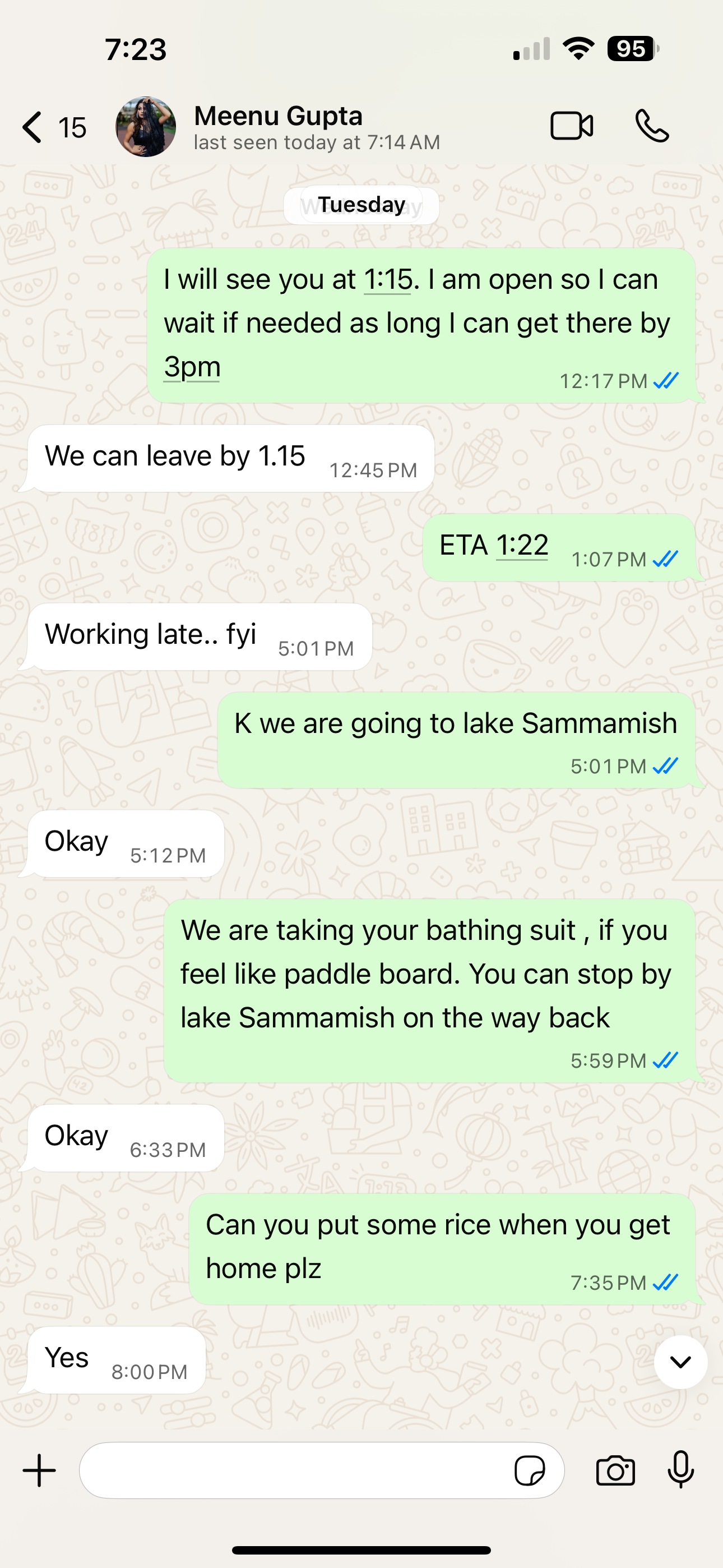The height and width of the screenshot is (1568, 723).
Task: View Meenu Gupta's profile picture
Action: tap(146, 127)
